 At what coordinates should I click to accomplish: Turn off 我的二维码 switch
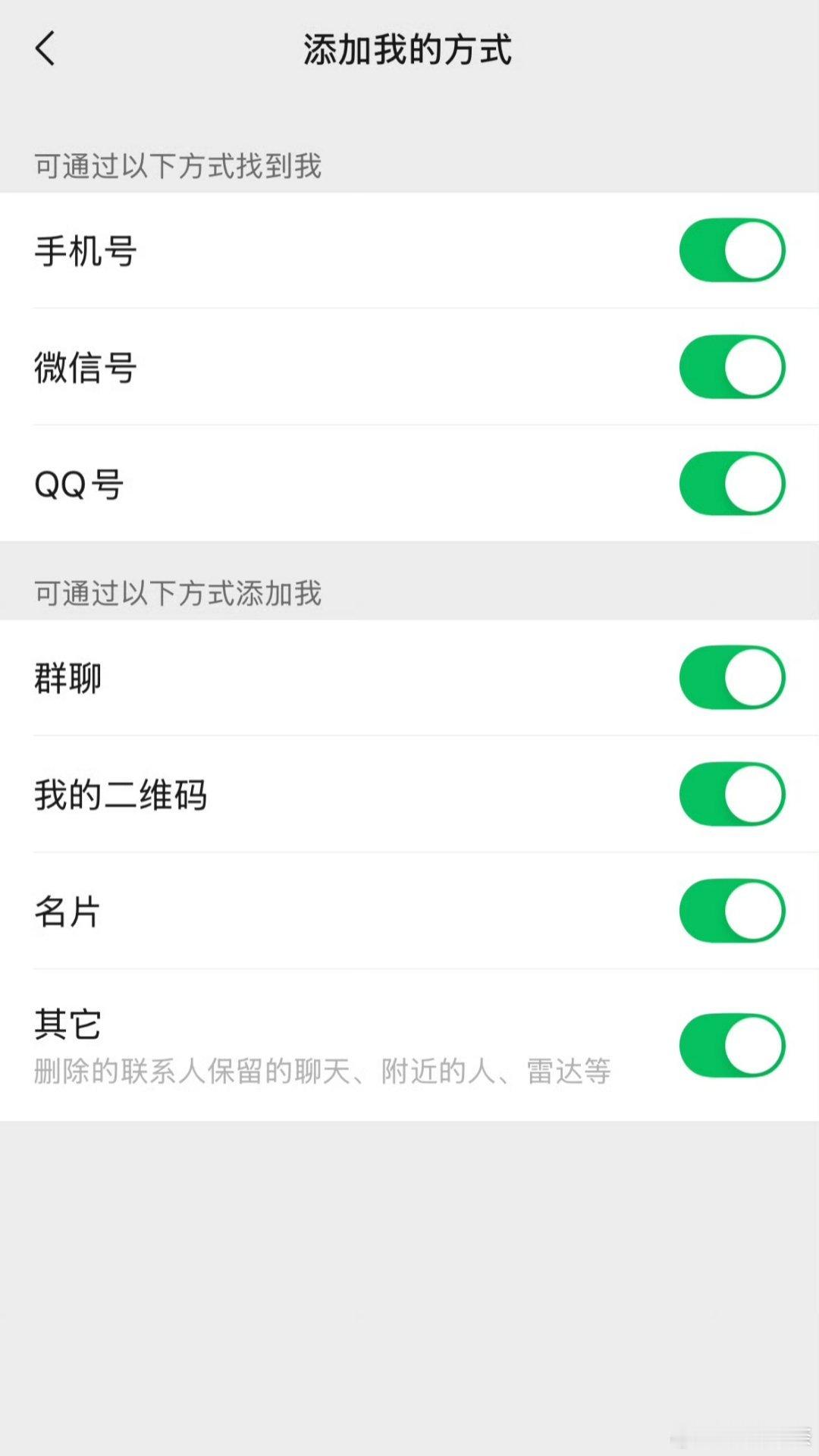(730, 795)
